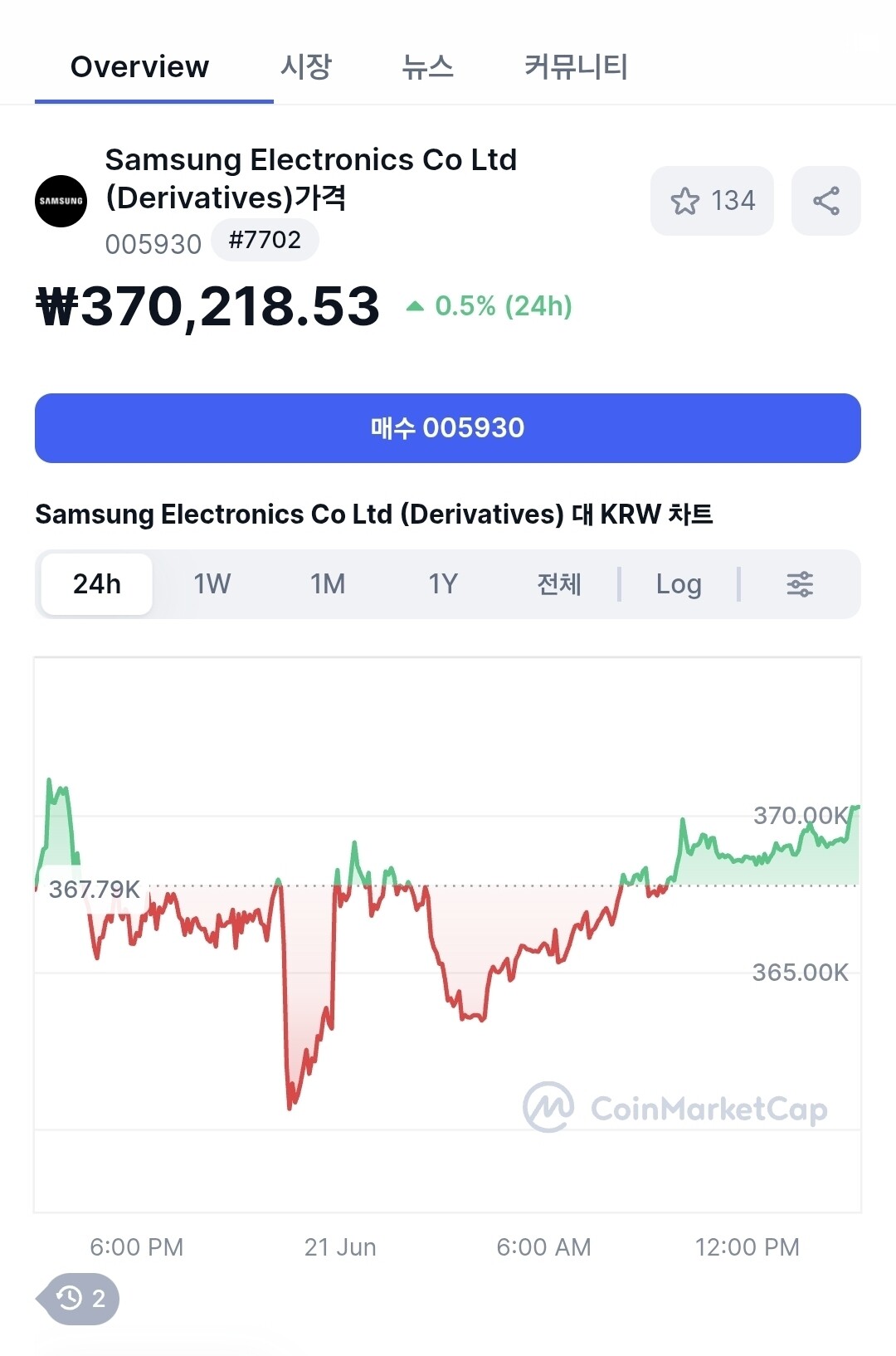Screen dimensions: 896x1356
Task: Switch chart to 1W range
Action: coord(212,584)
